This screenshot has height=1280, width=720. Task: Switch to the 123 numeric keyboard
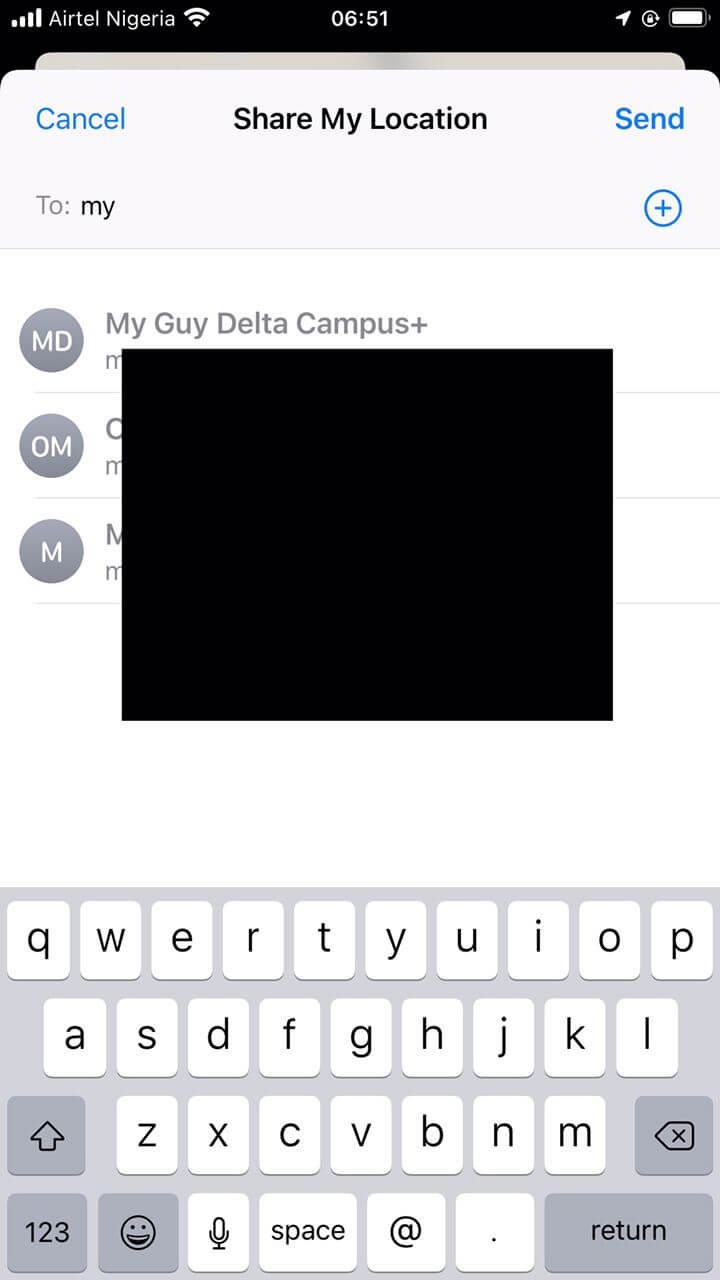[x=46, y=1232]
